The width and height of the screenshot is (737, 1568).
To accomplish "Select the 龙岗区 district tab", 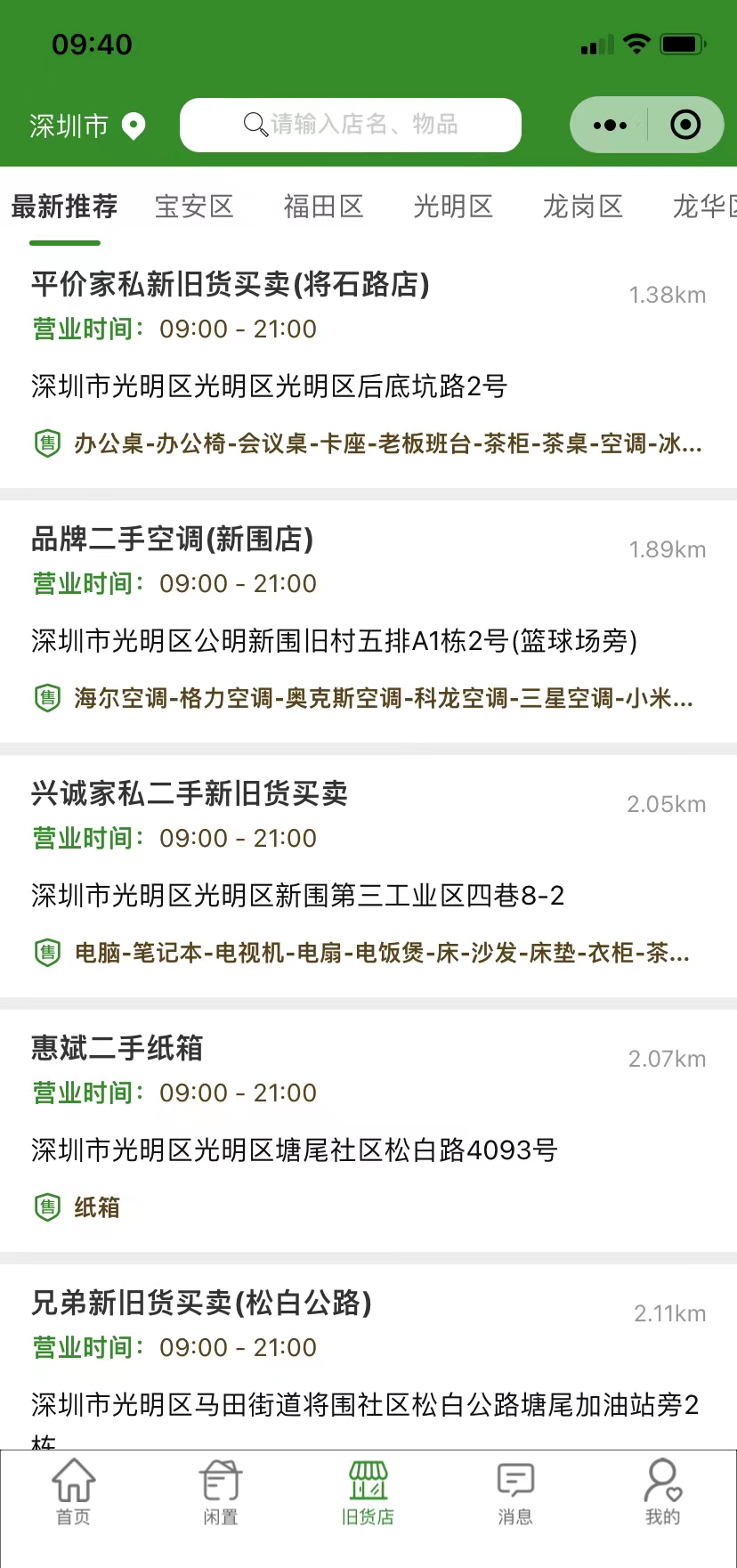I will [583, 207].
